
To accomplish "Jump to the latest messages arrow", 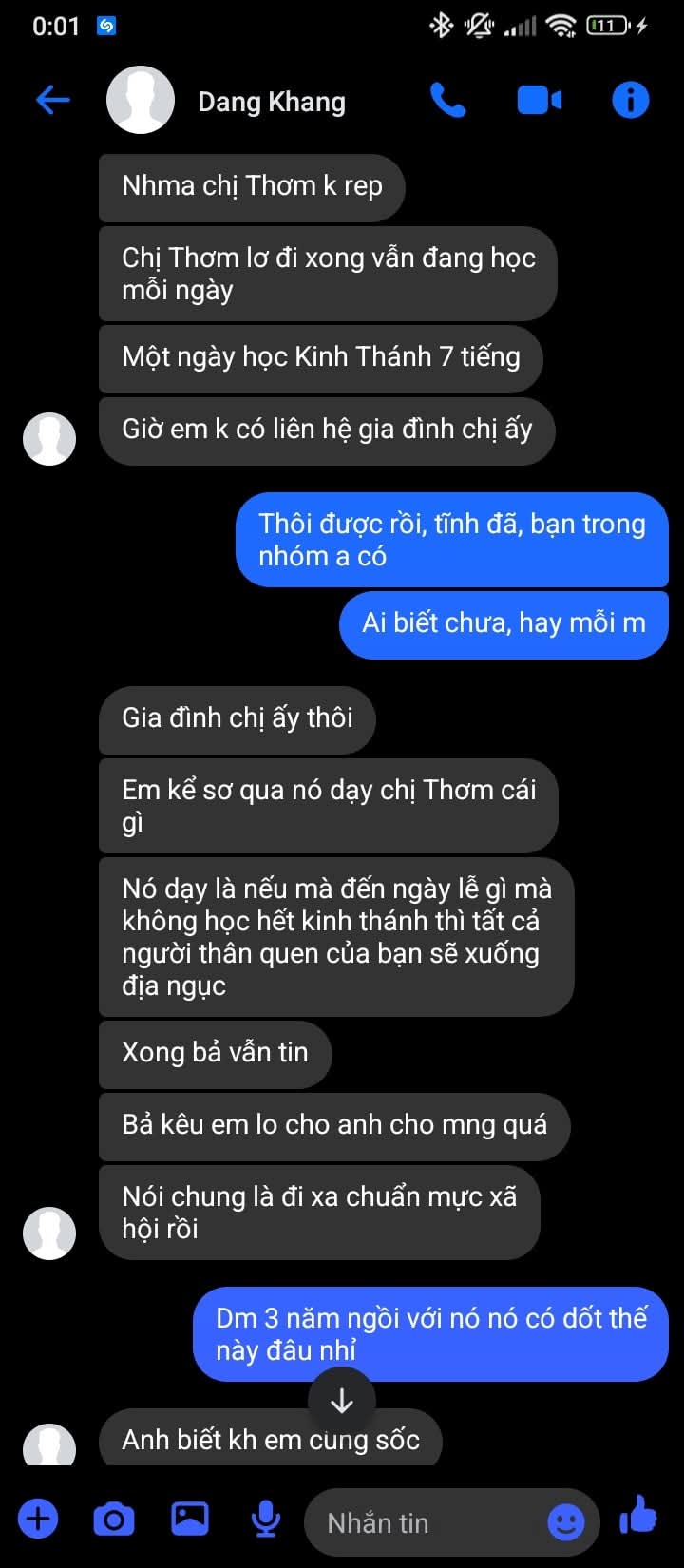I will point(342,1401).
